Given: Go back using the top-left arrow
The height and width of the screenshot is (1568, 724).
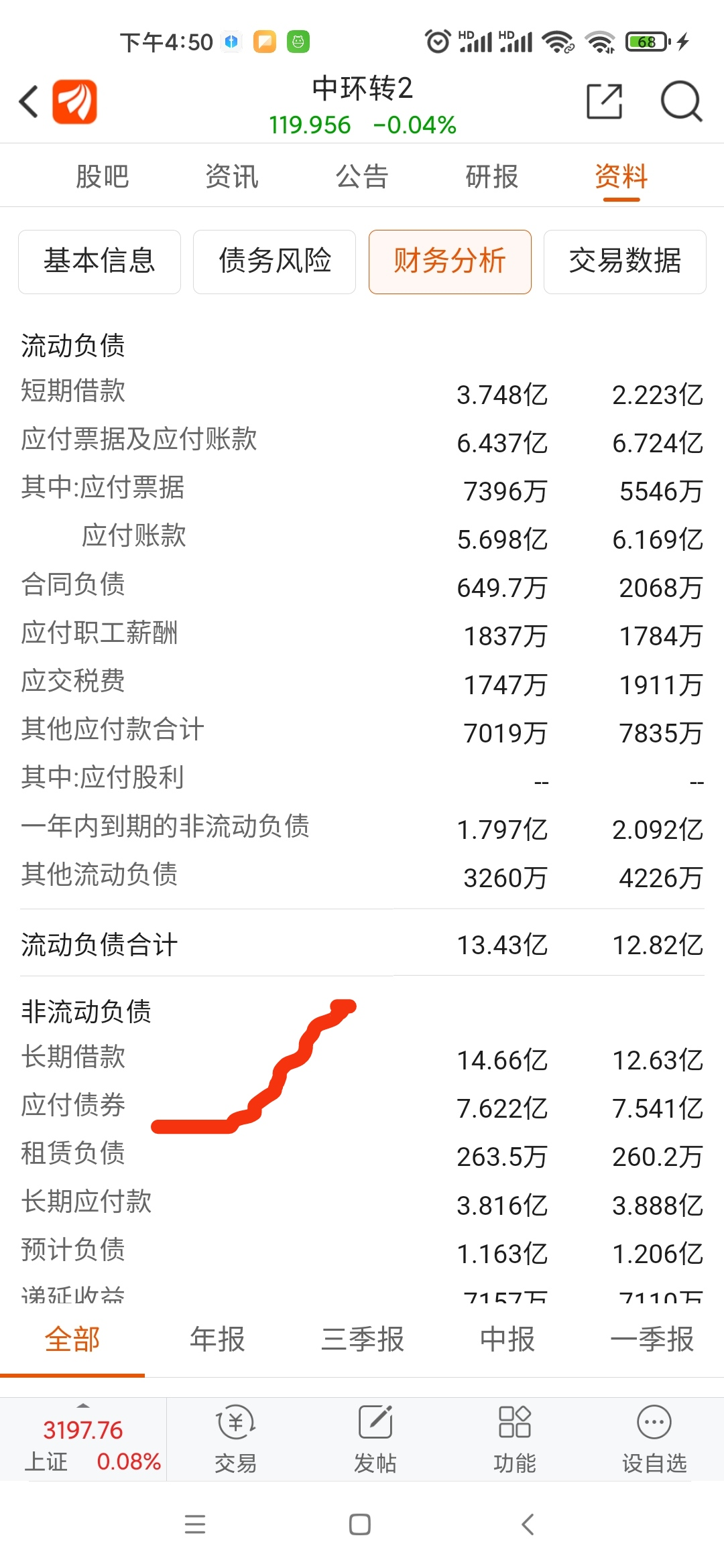Looking at the screenshot, I should [28, 102].
